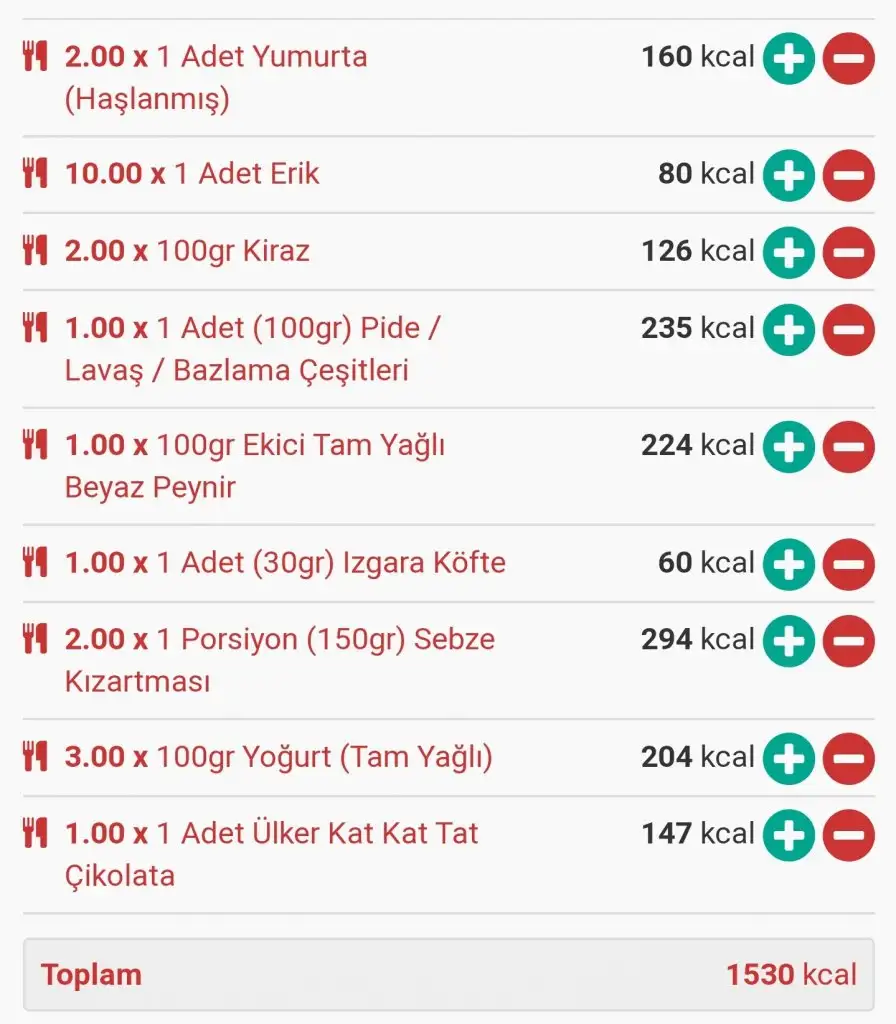Decrease Ülker Kat Kat Tat Çikolata

[848, 835]
